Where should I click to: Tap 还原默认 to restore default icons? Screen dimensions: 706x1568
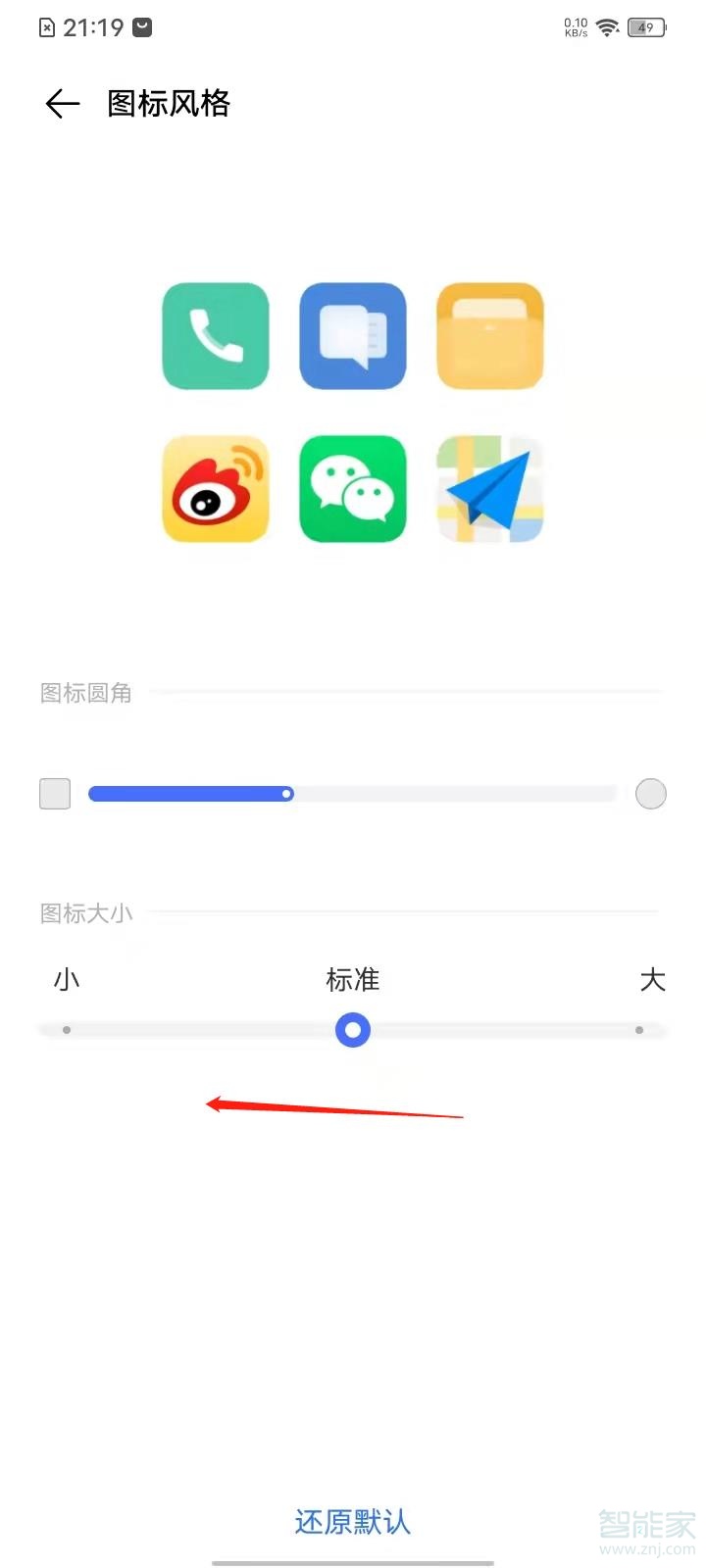pos(352,1522)
